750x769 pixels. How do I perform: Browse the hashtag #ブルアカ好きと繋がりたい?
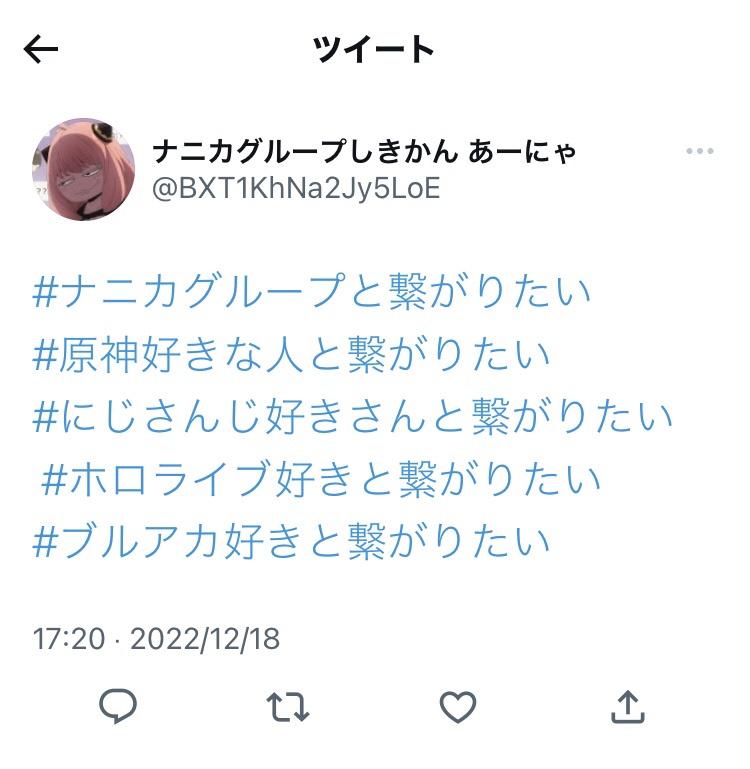click(x=292, y=542)
